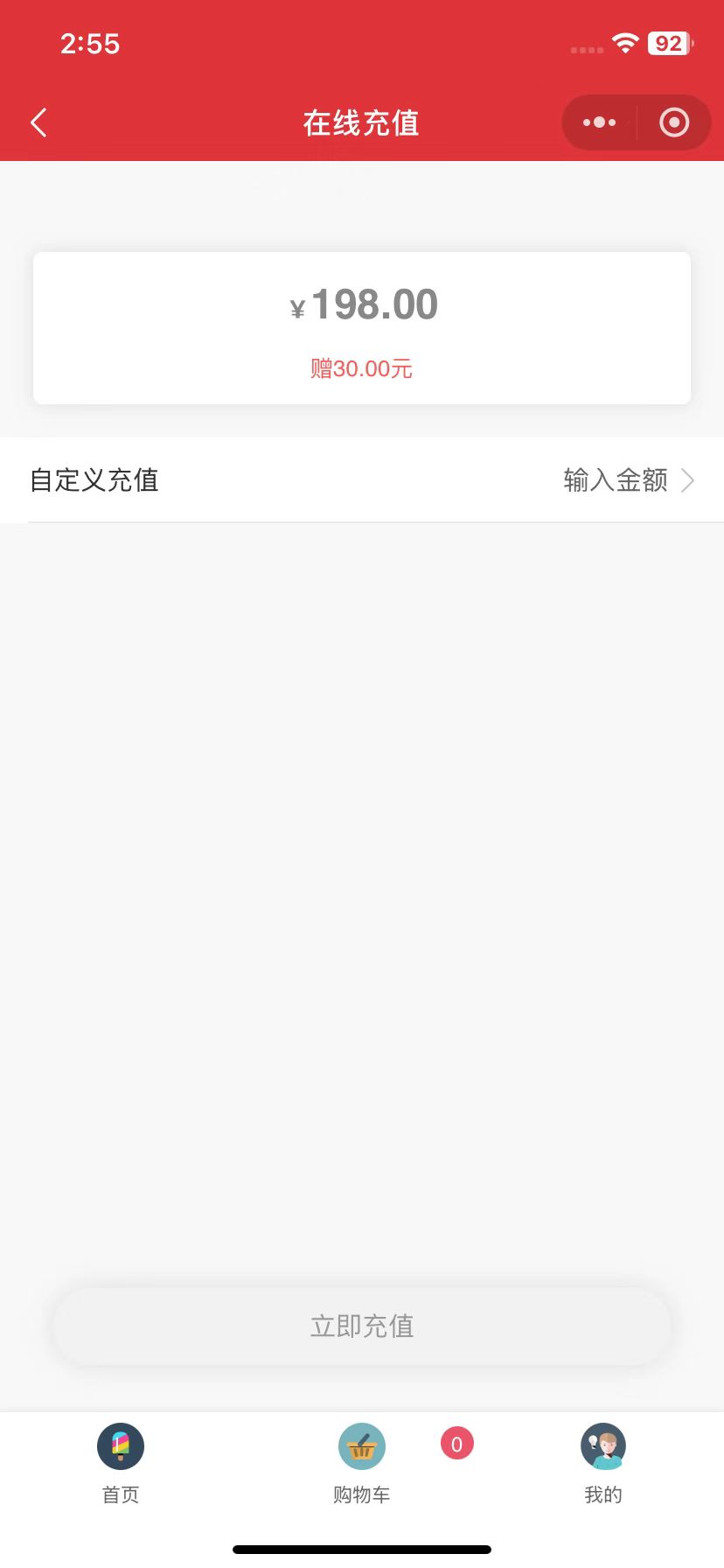Close the mini program with circle icon

click(x=674, y=122)
